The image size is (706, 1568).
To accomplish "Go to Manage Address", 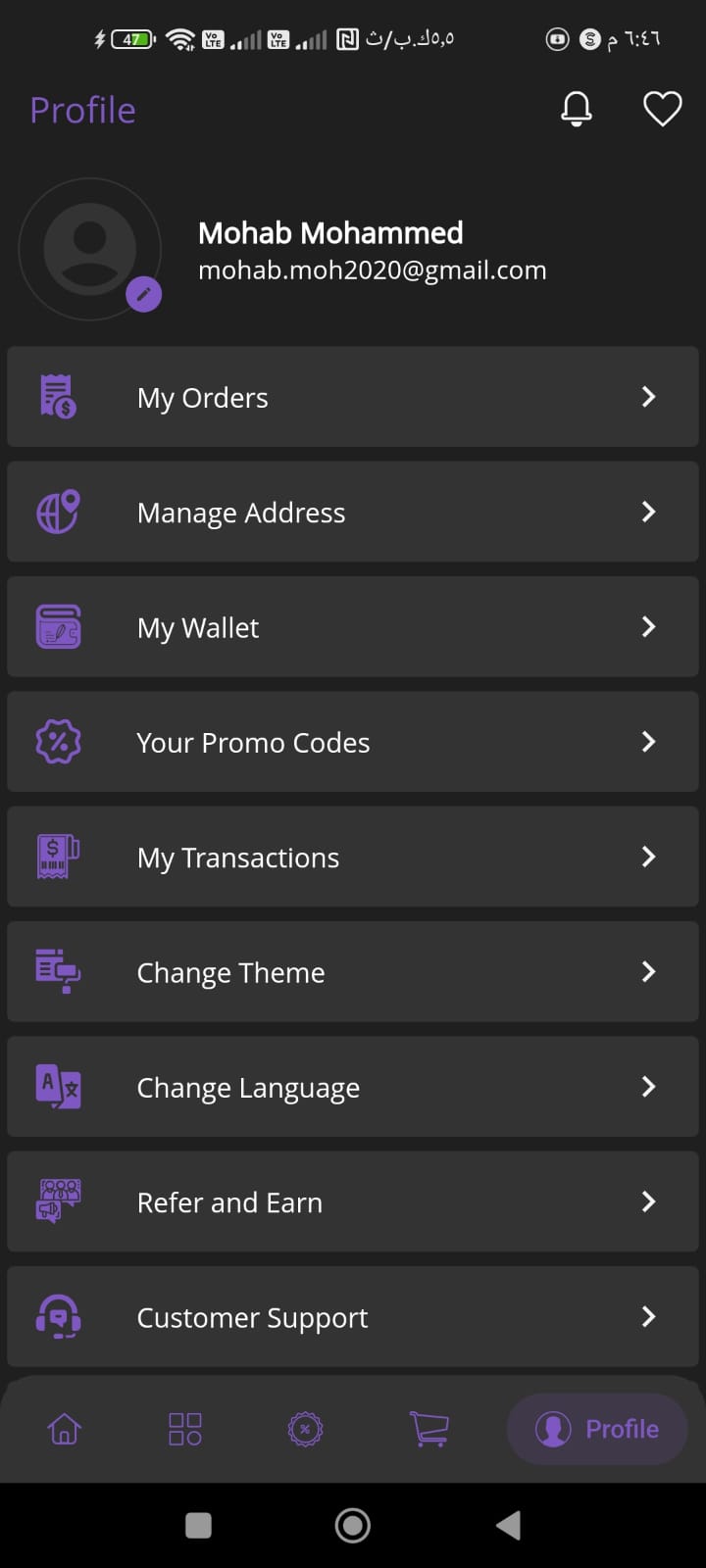I will [x=353, y=512].
